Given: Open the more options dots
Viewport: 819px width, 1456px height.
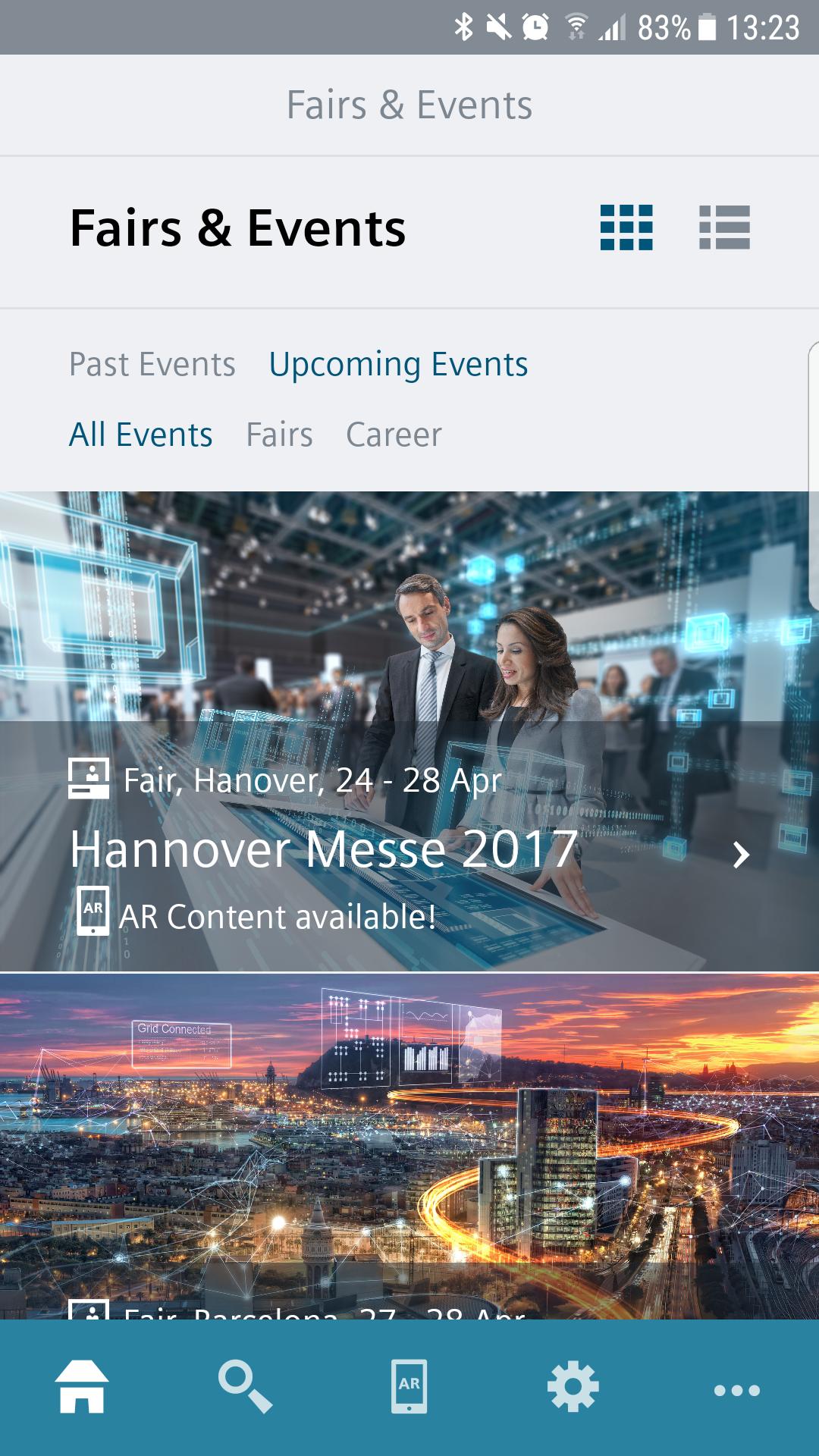Looking at the screenshot, I should pyautogui.click(x=736, y=1390).
